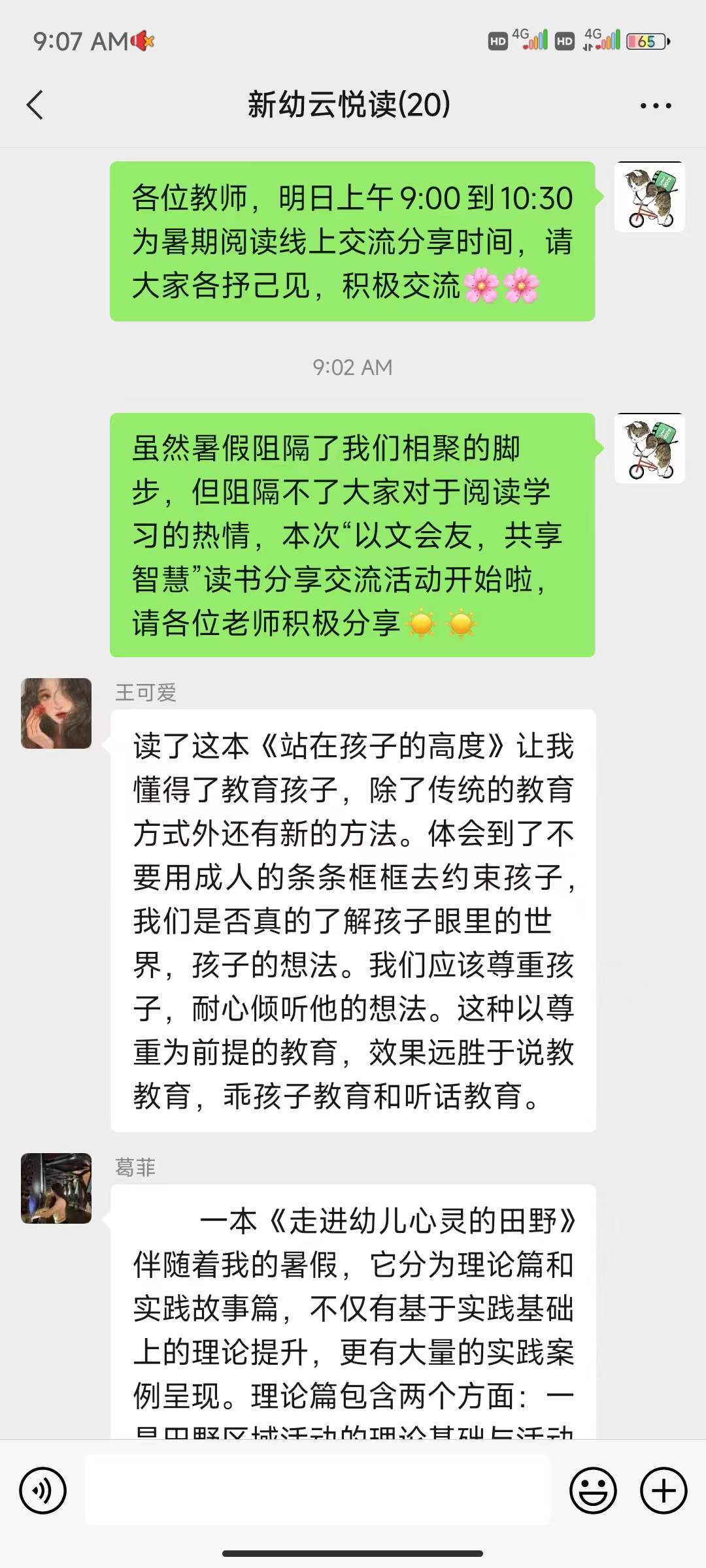
Task: Tap the message text input field
Action: (318, 1491)
